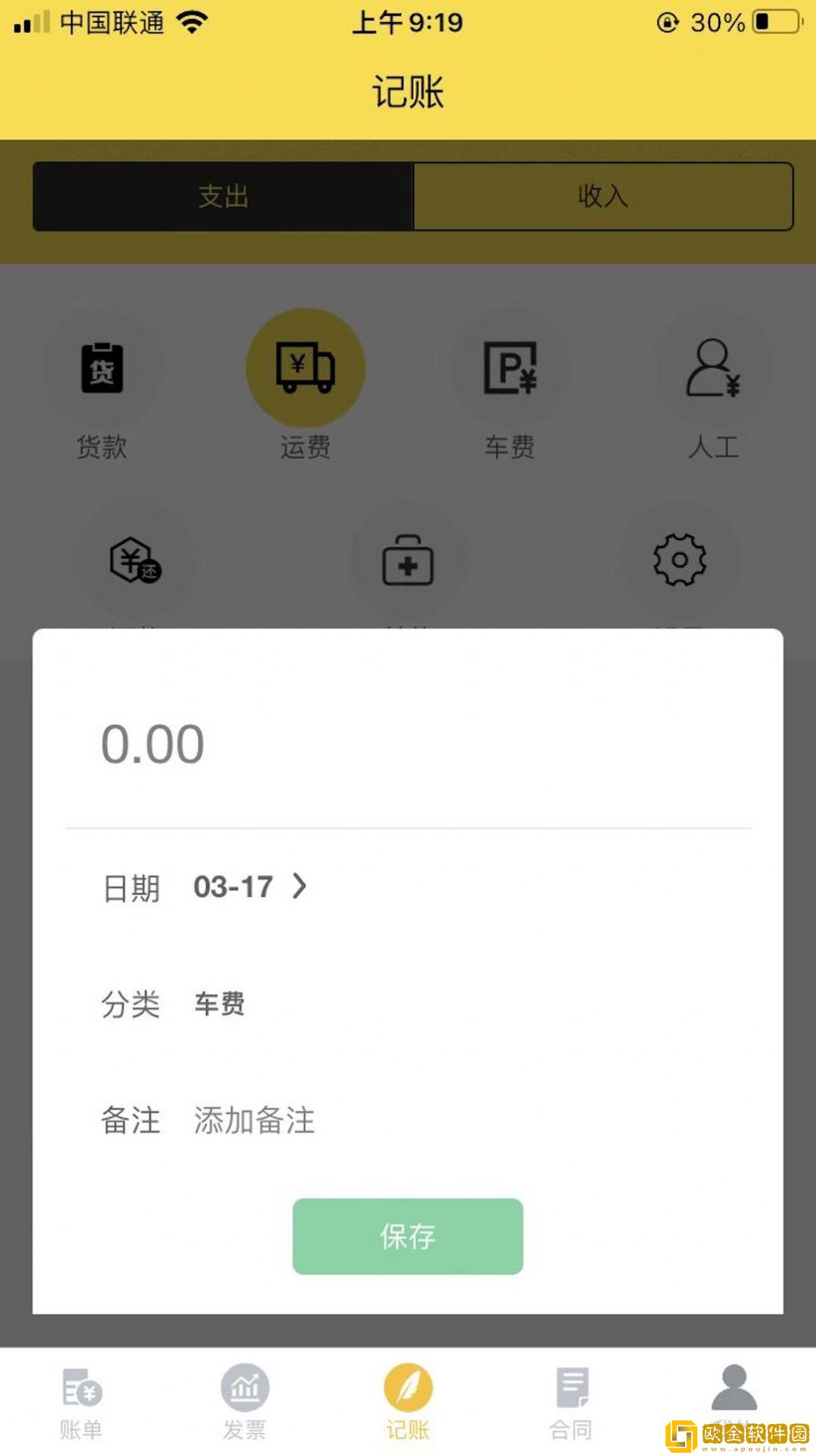Select the medical kit category icon
The height and width of the screenshot is (1456, 816).
point(407,560)
